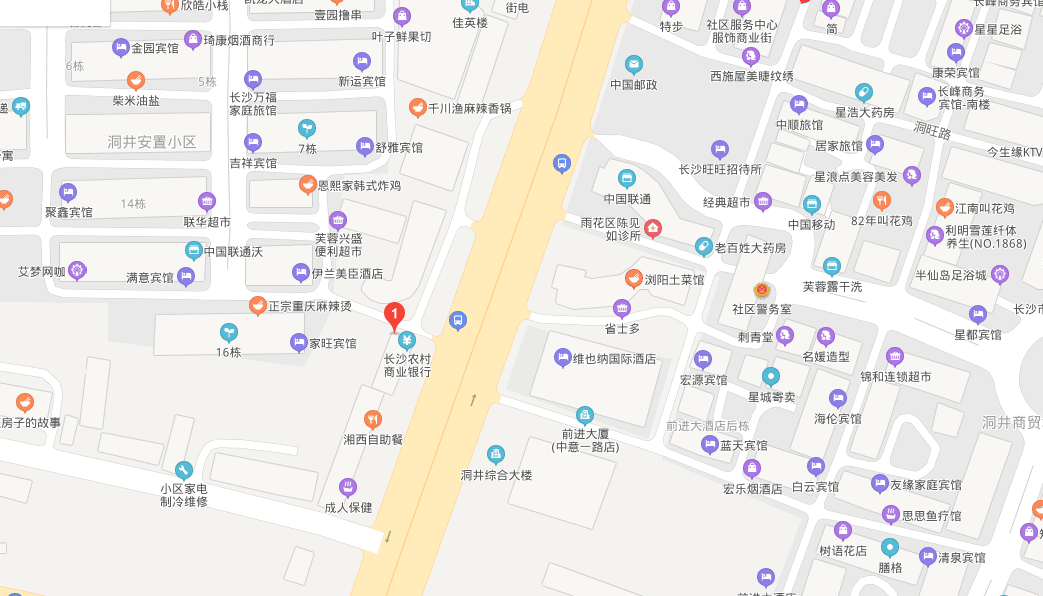Image resolution: width=1043 pixels, height=596 pixels.
Task: Select the 省士多 shop marker
Action: [621, 307]
